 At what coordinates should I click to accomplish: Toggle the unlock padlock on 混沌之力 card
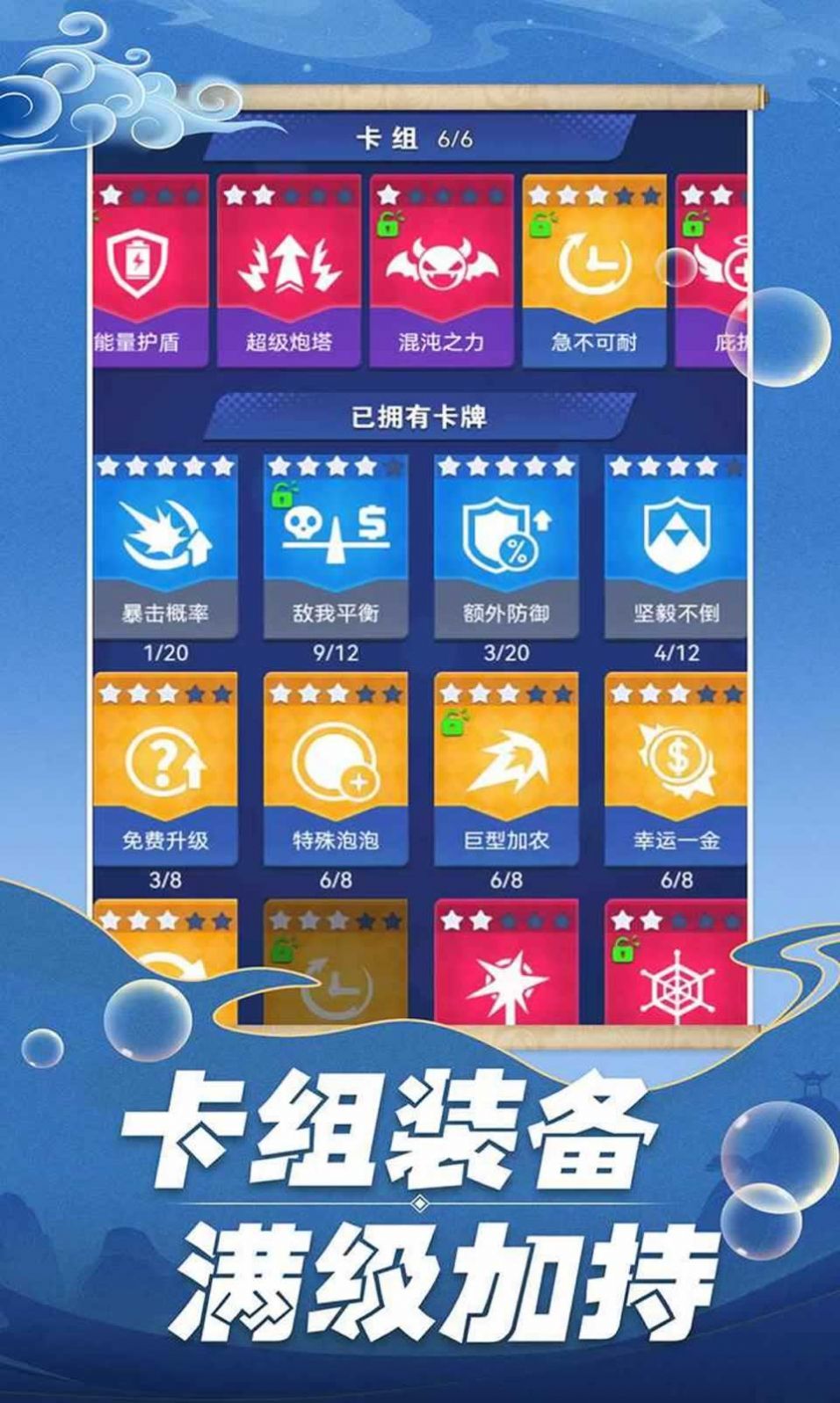[390, 224]
